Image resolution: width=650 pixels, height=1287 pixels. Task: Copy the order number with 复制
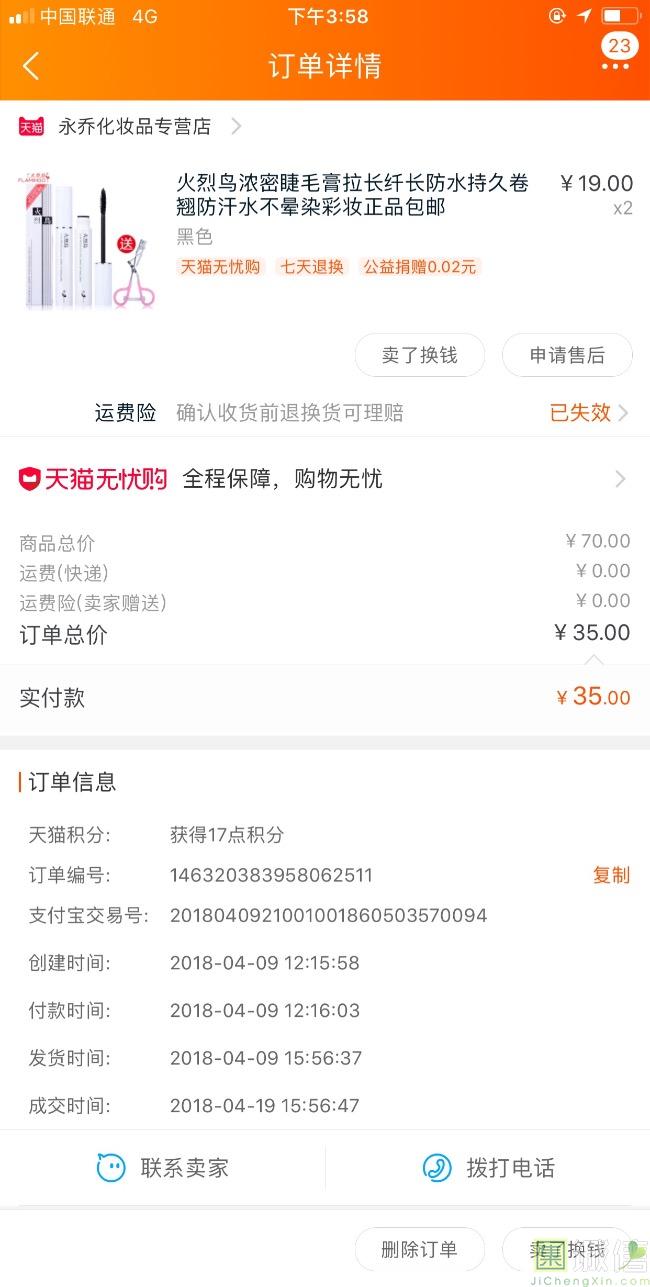pyautogui.click(x=611, y=875)
